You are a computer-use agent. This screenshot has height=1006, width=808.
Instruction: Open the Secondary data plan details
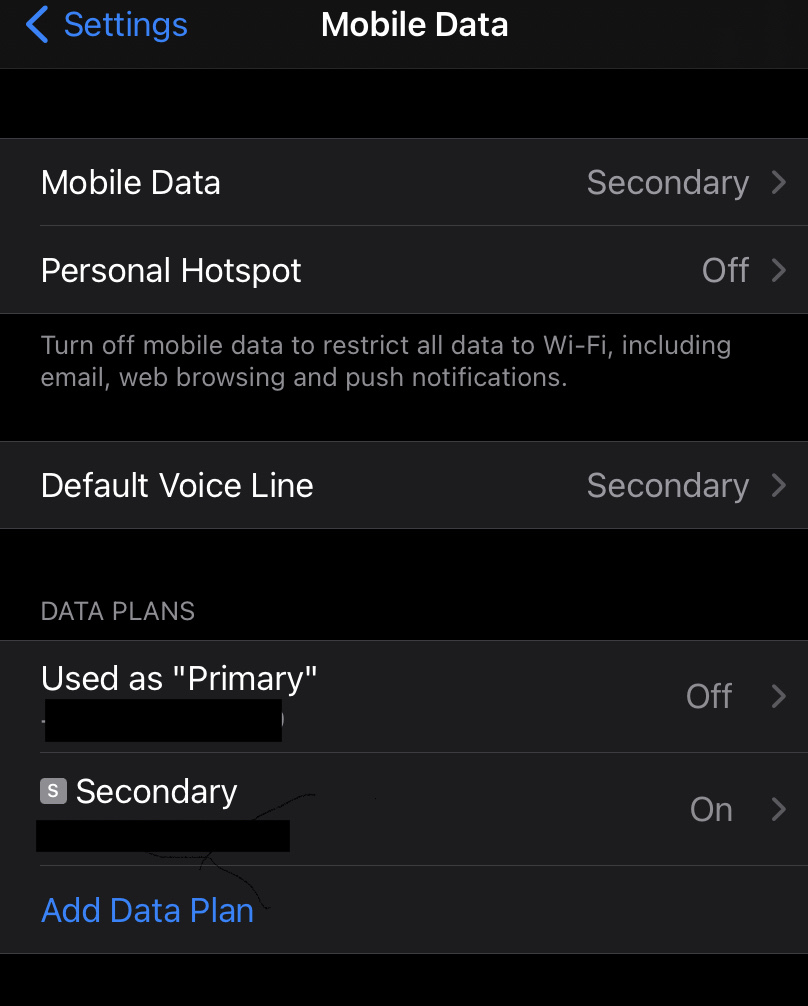[x=404, y=809]
